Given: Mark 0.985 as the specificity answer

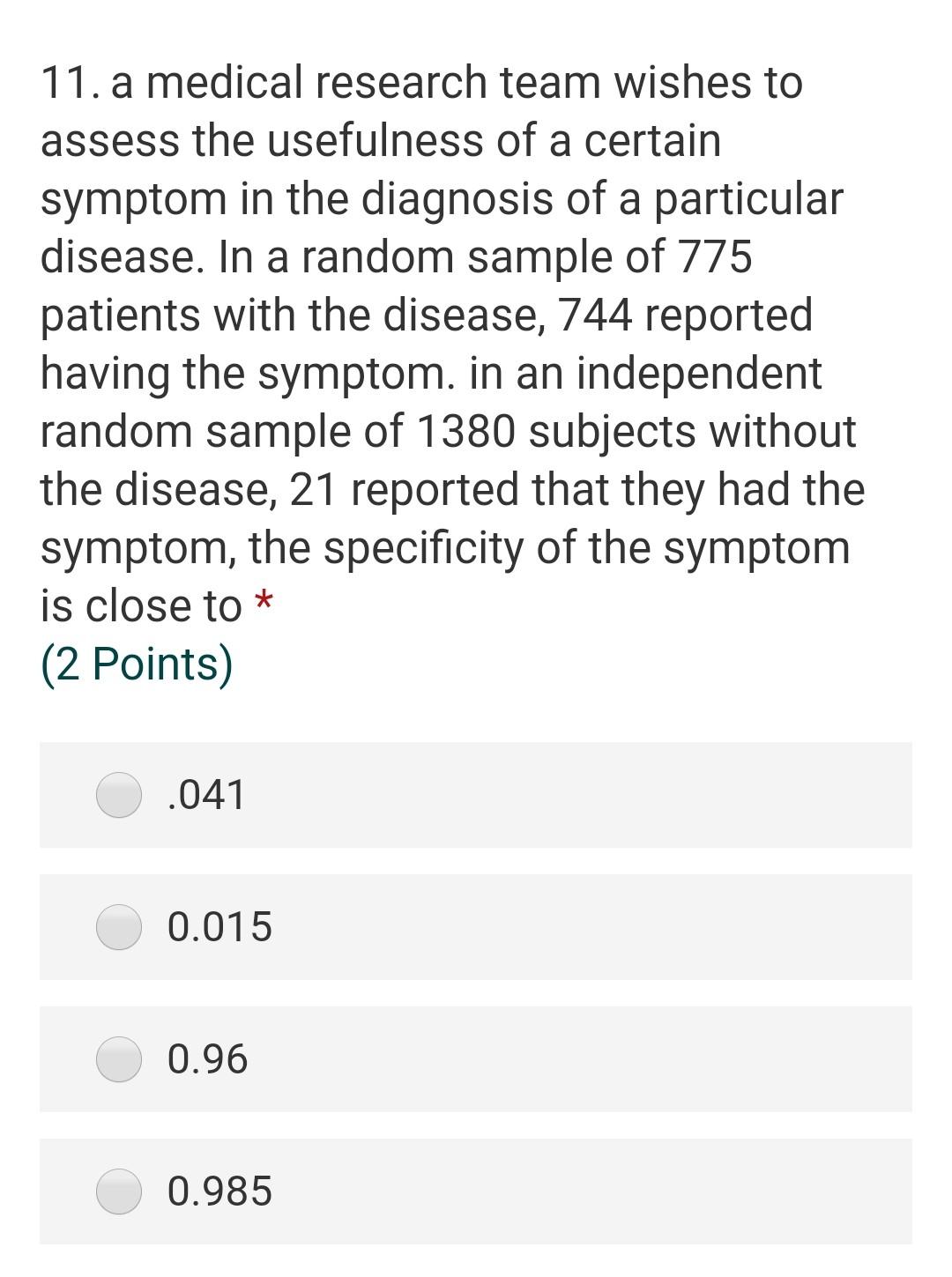Looking at the screenshot, I should pyautogui.click(x=119, y=1191).
